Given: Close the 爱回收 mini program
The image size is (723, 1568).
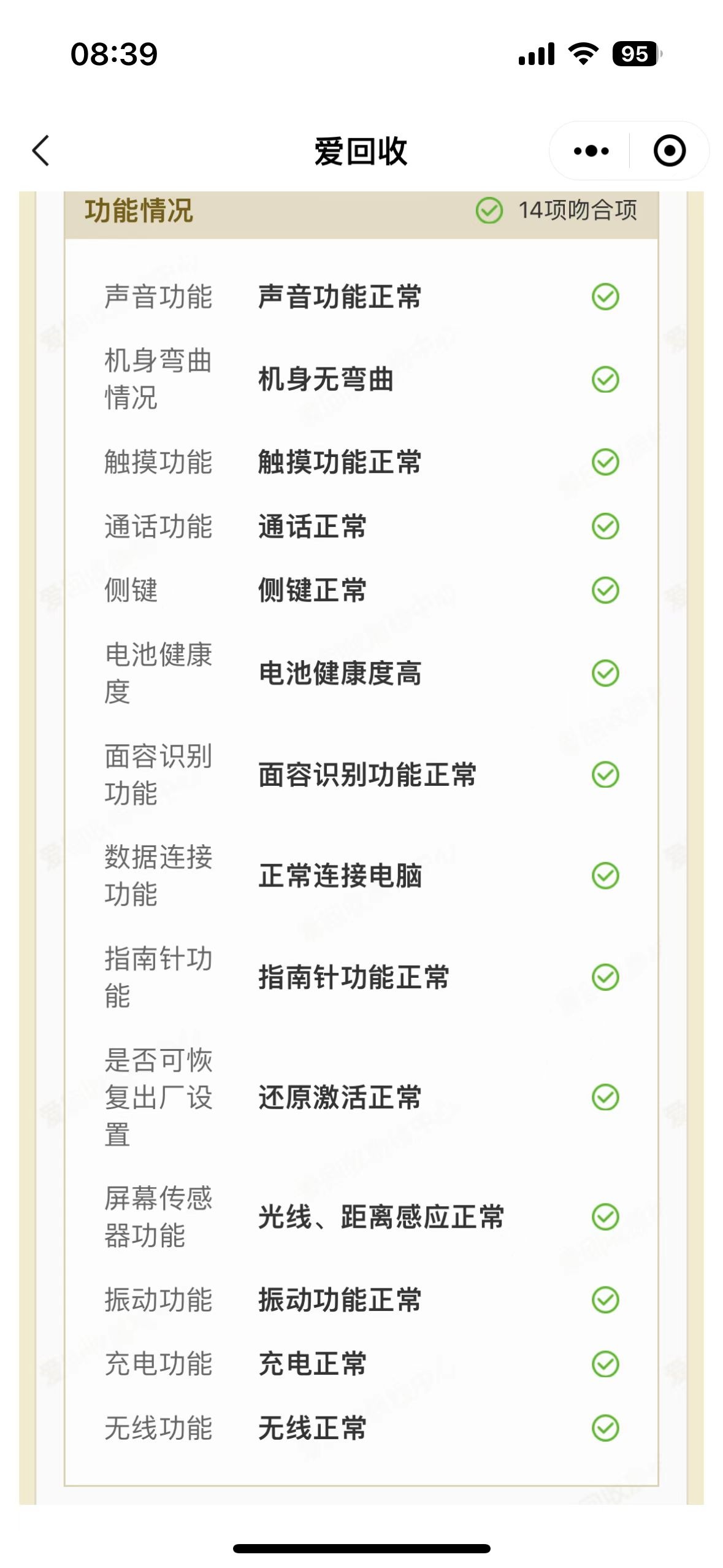Looking at the screenshot, I should (669, 151).
